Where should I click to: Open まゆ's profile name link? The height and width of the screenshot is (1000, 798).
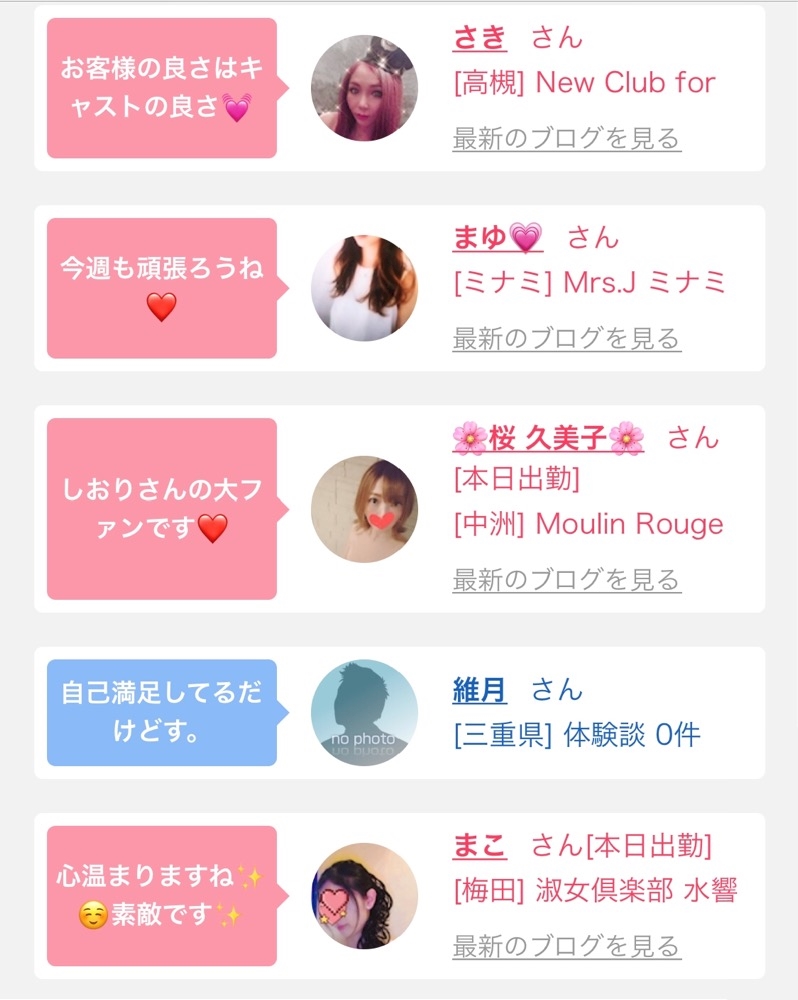click(x=498, y=238)
